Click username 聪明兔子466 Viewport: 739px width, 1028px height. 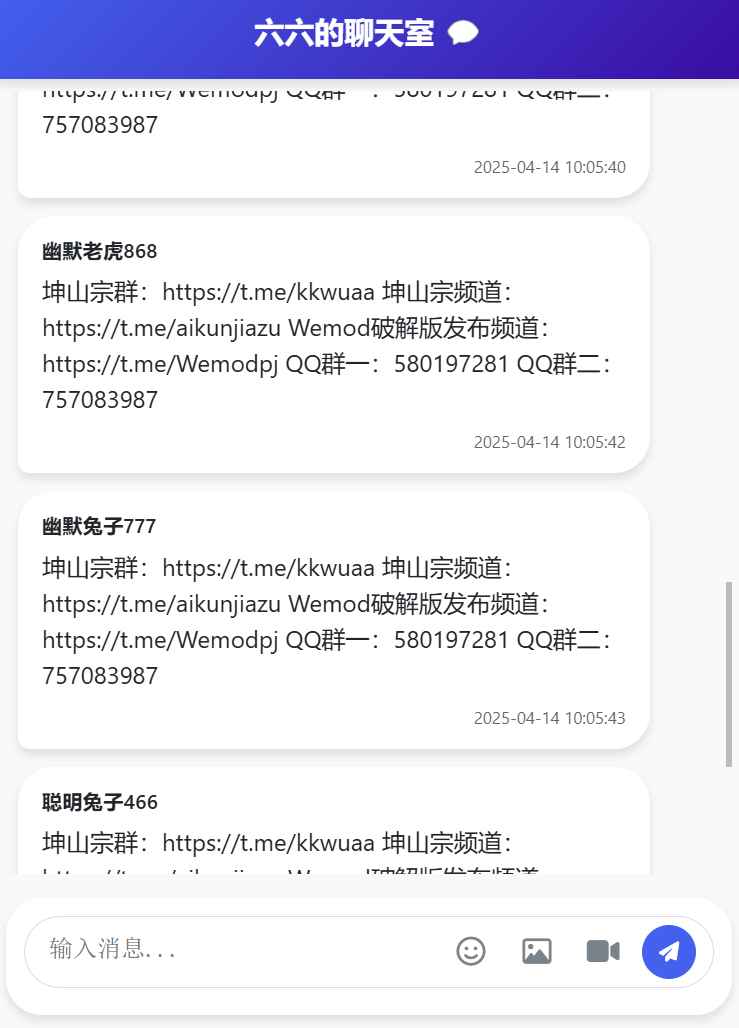click(98, 802)
